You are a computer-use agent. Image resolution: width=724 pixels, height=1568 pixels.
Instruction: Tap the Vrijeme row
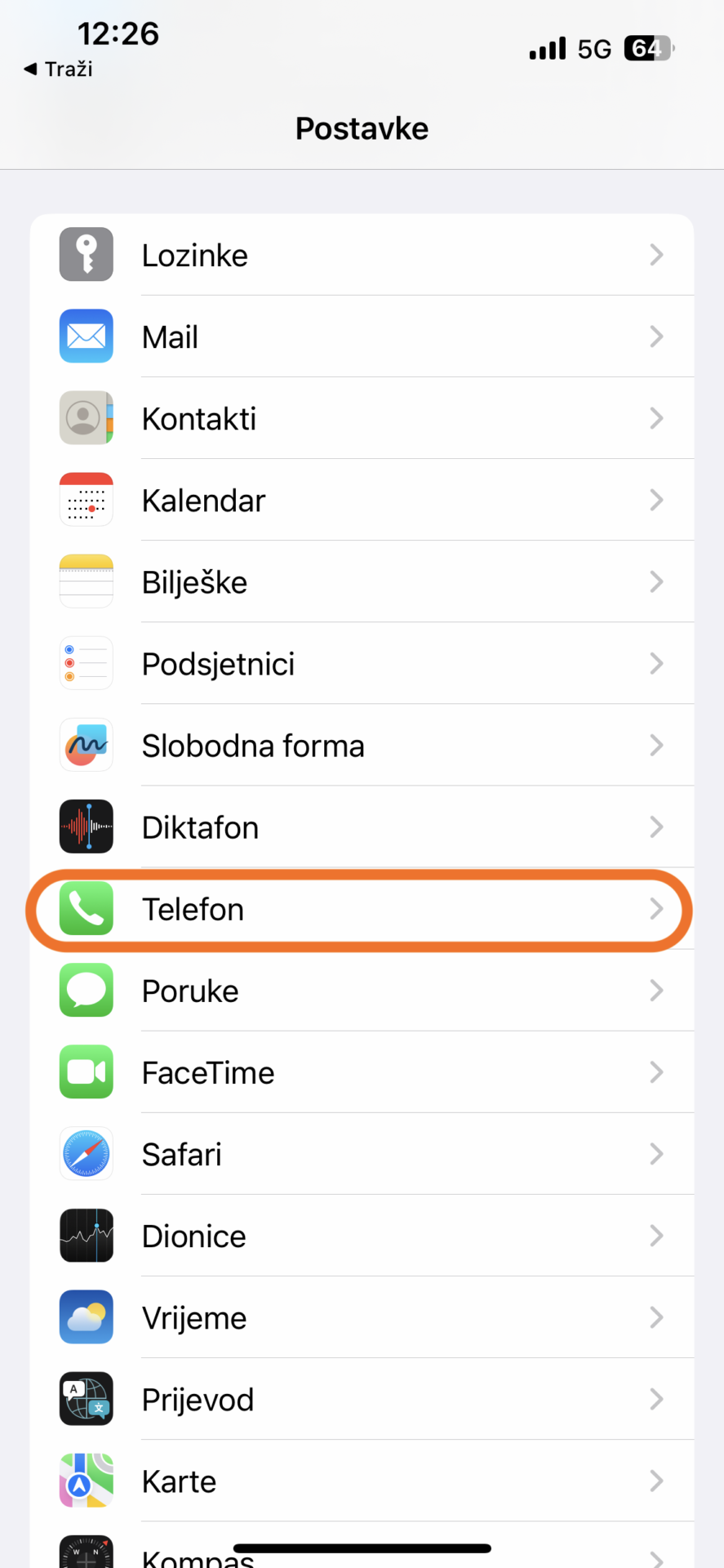pyautogui.click(x=362, y=1317)
